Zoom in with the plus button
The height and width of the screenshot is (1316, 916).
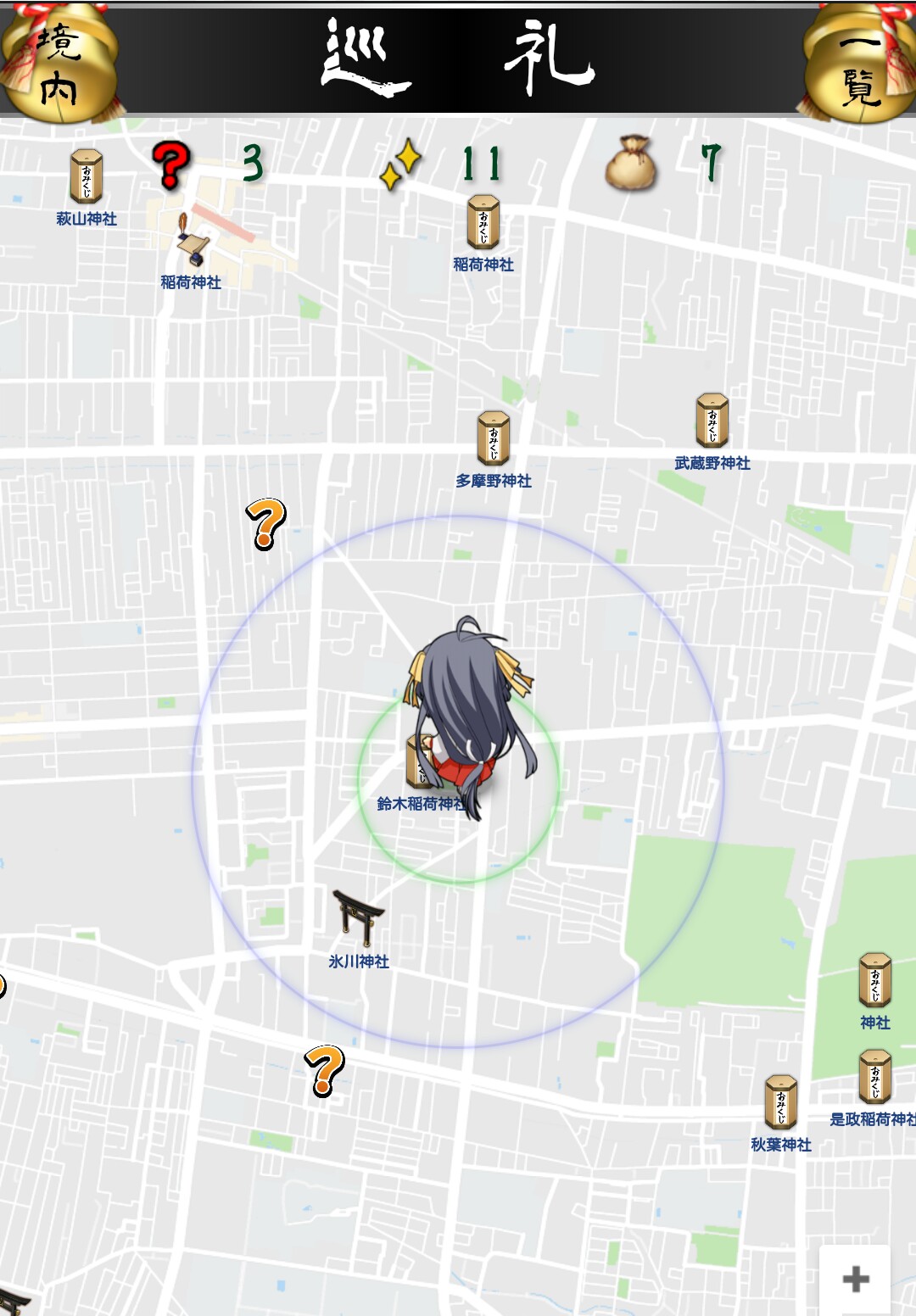(x=856, y=1279)
